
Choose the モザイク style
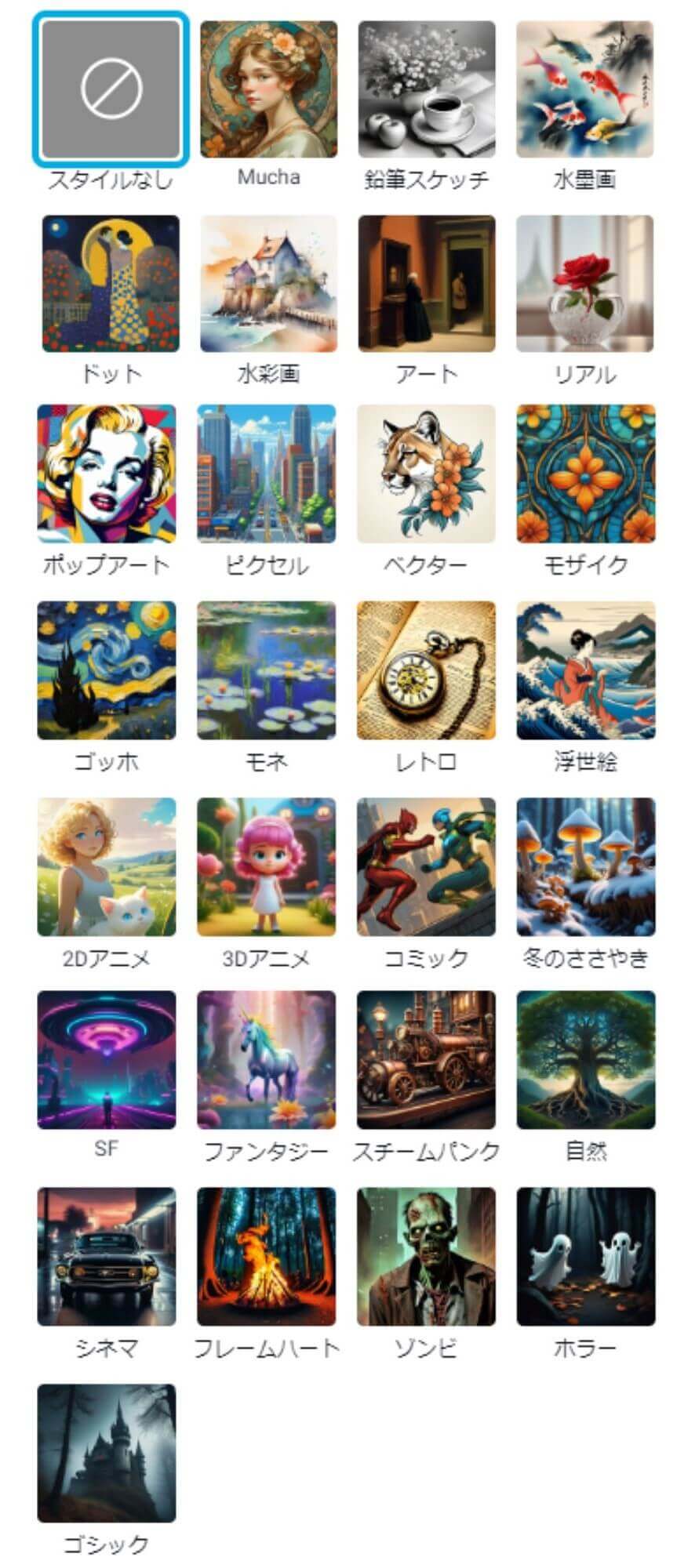coord(586,474)
